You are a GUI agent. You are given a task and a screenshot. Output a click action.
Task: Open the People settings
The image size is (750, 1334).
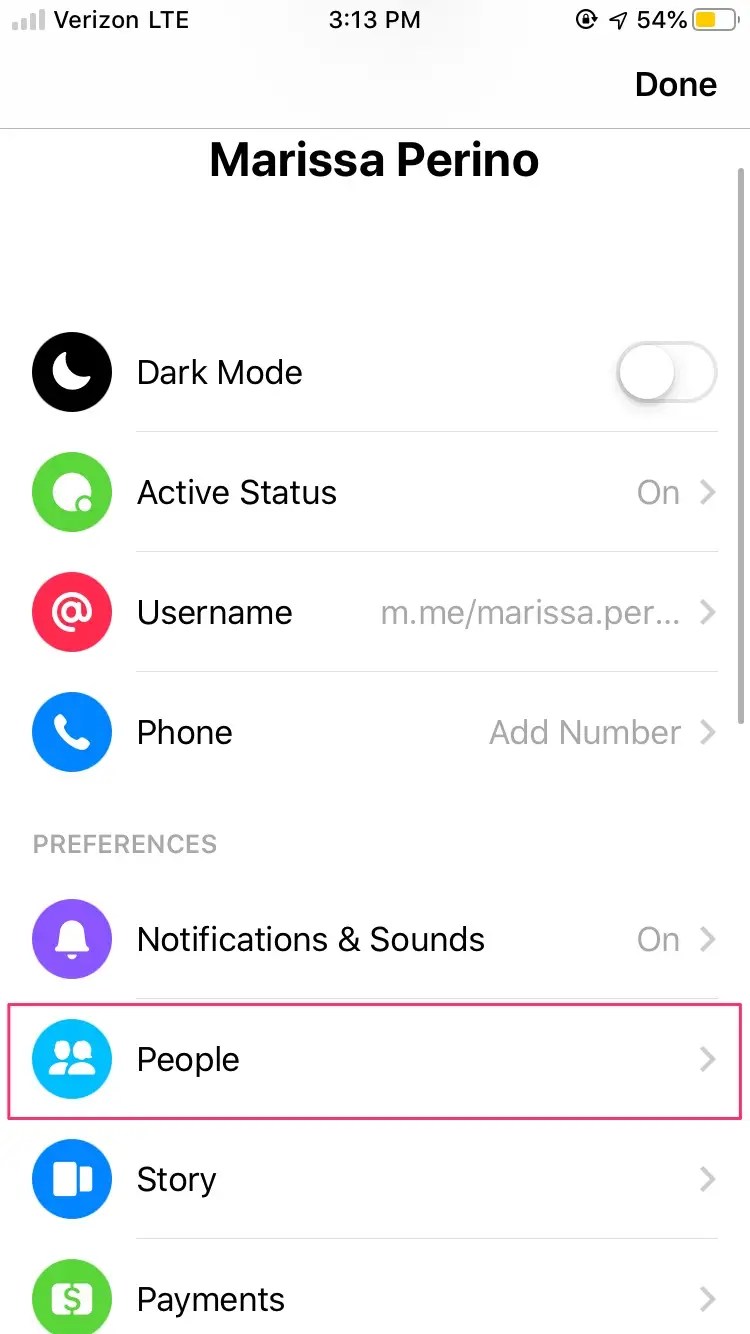pyautogui.click(x=375, y=1059)
